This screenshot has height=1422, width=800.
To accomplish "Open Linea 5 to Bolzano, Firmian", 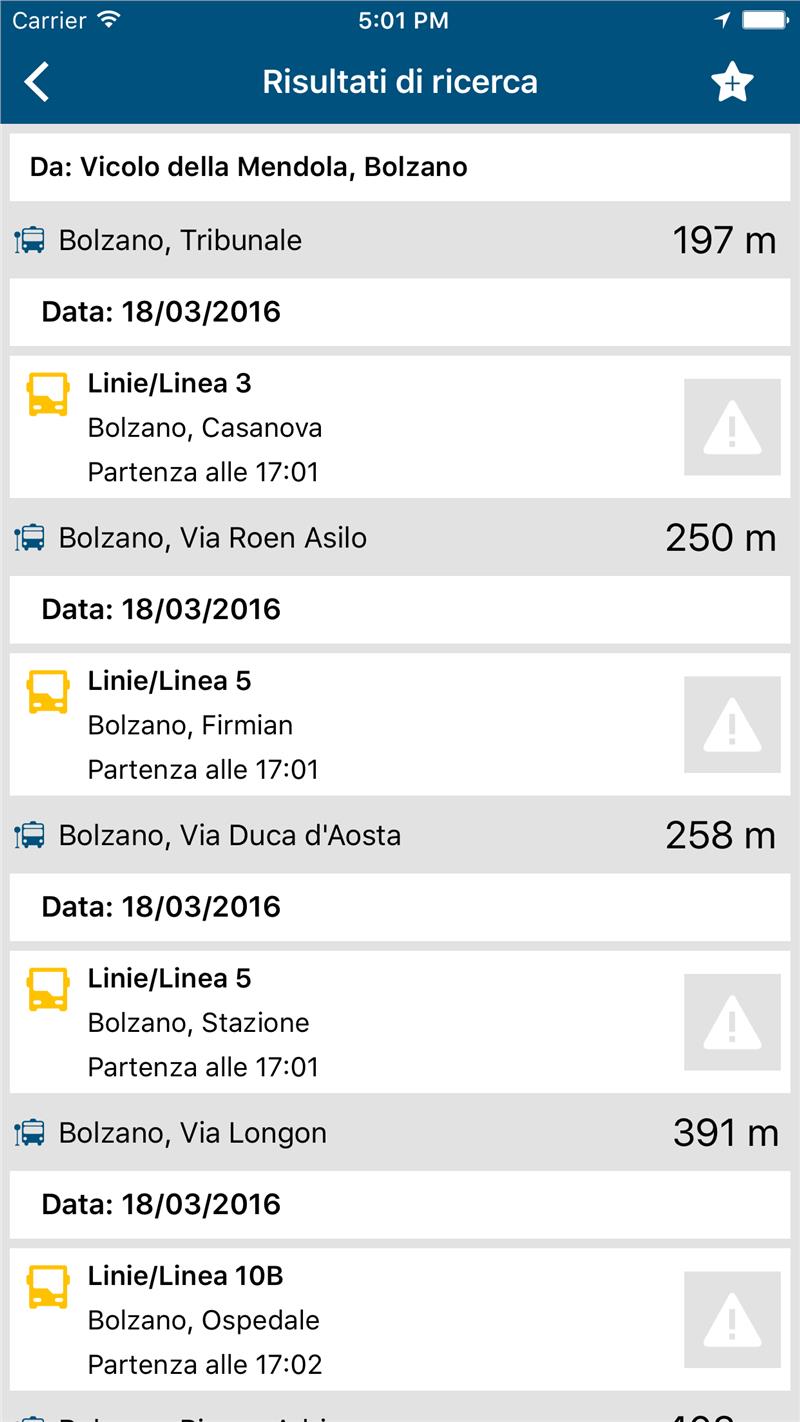I will (340, 725).
